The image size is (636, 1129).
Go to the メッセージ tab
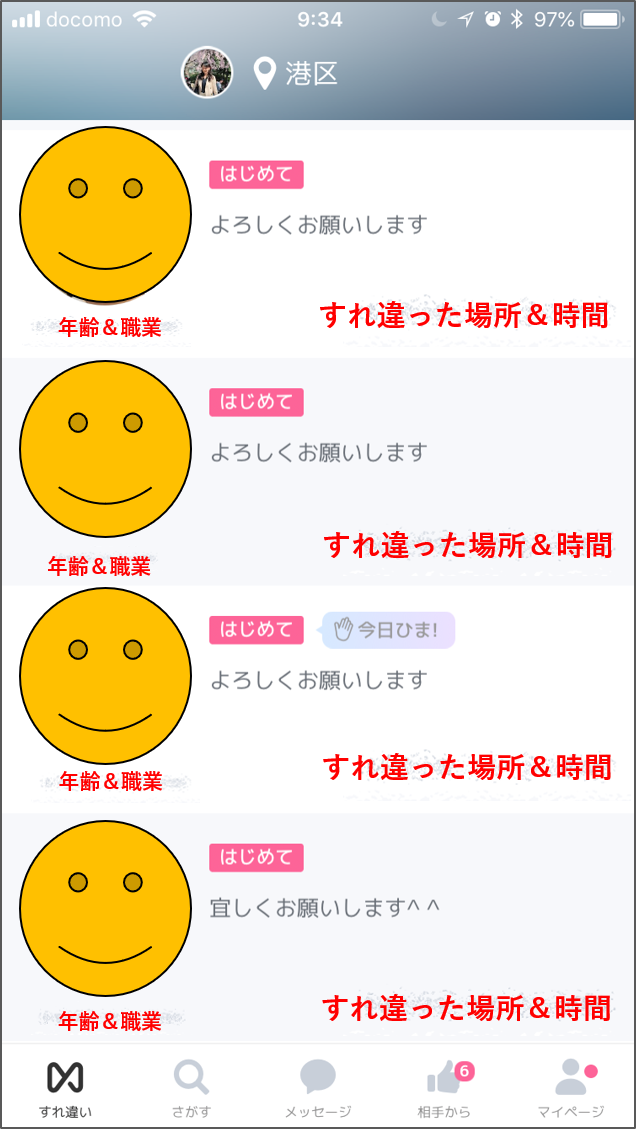point(318,1086)
